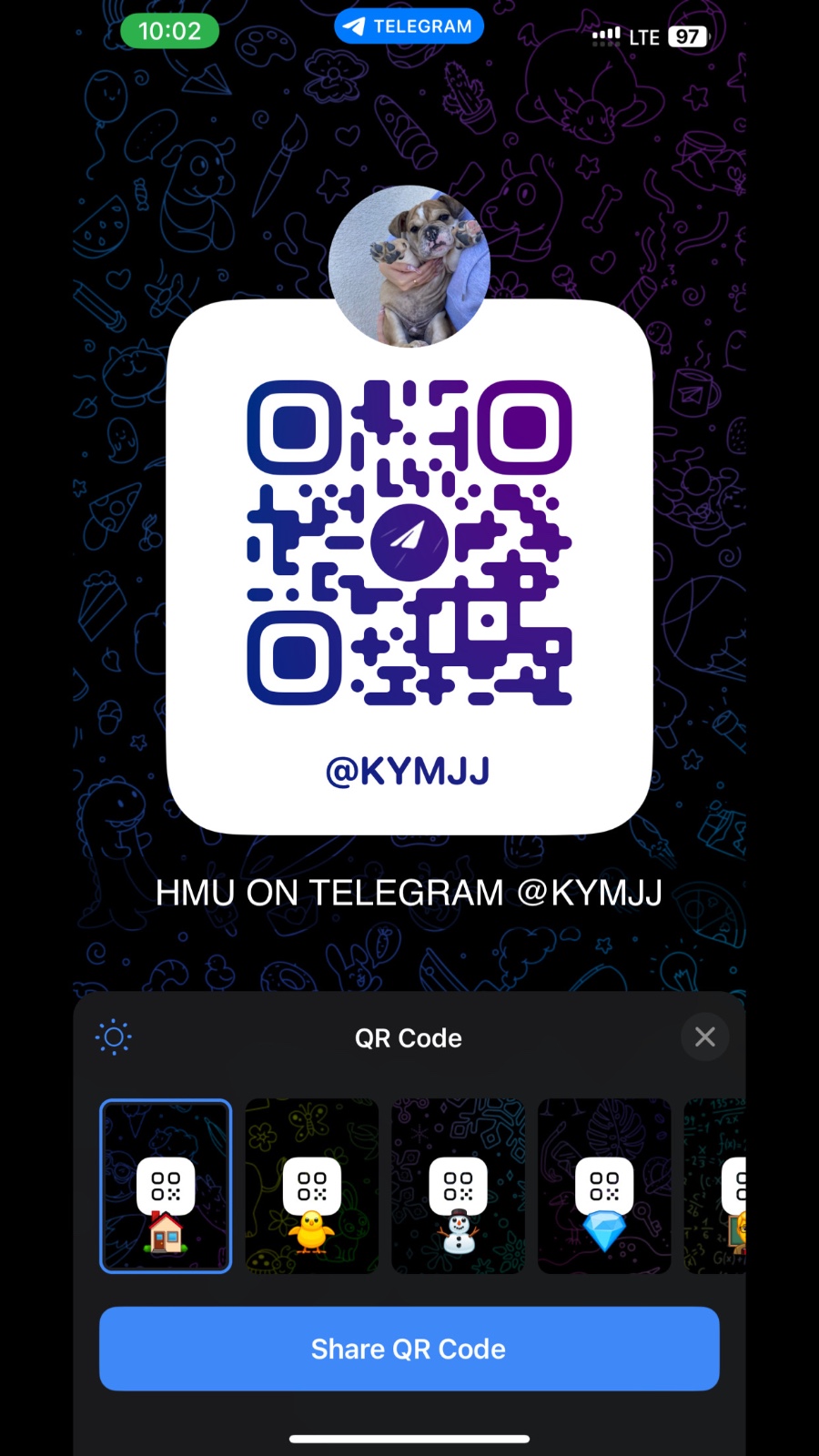Image resolution: width=819 pixels, height=1456 pixels.
Task: Tap Share QR Code button
Action: coord(409,1349)
